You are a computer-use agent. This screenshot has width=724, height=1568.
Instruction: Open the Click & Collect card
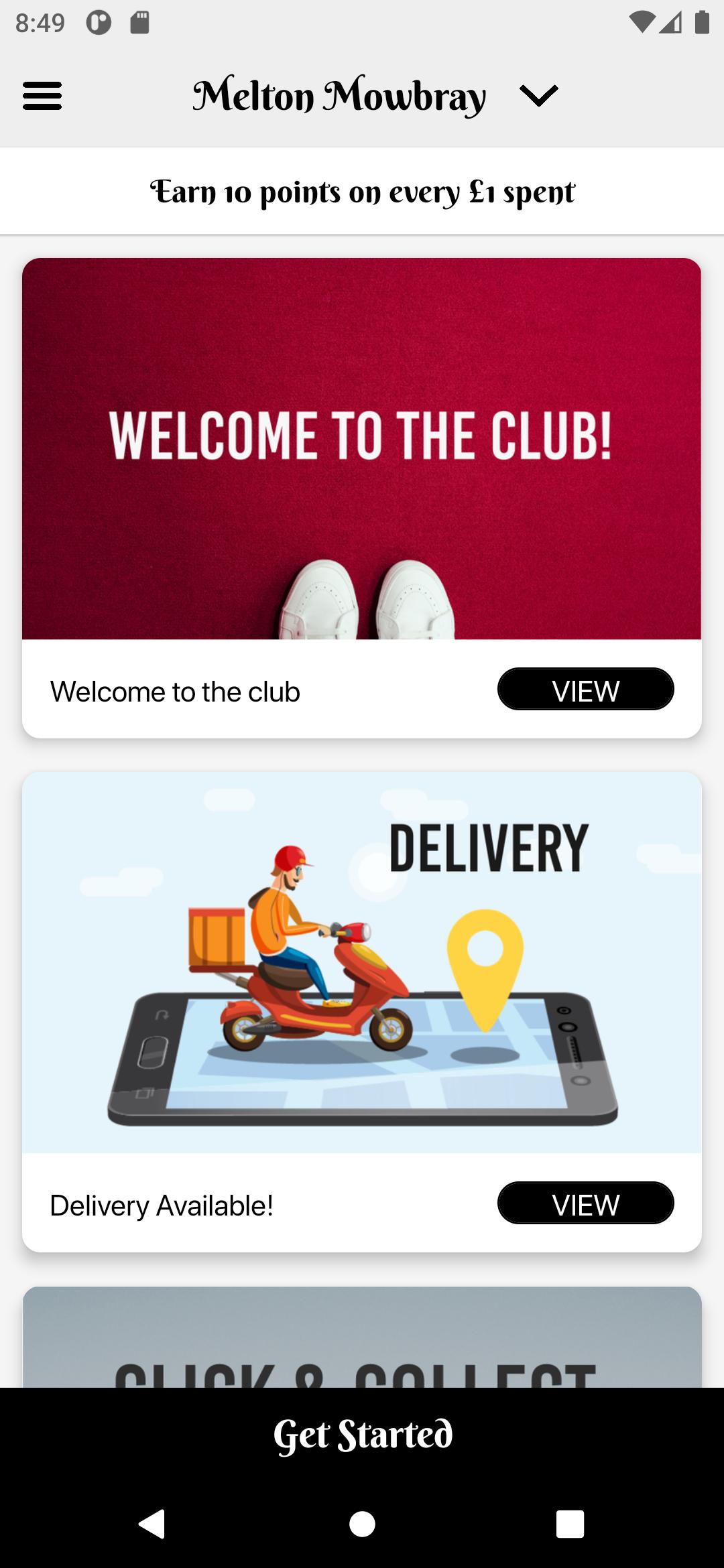pyautogui.click(x=362, y=1337)
